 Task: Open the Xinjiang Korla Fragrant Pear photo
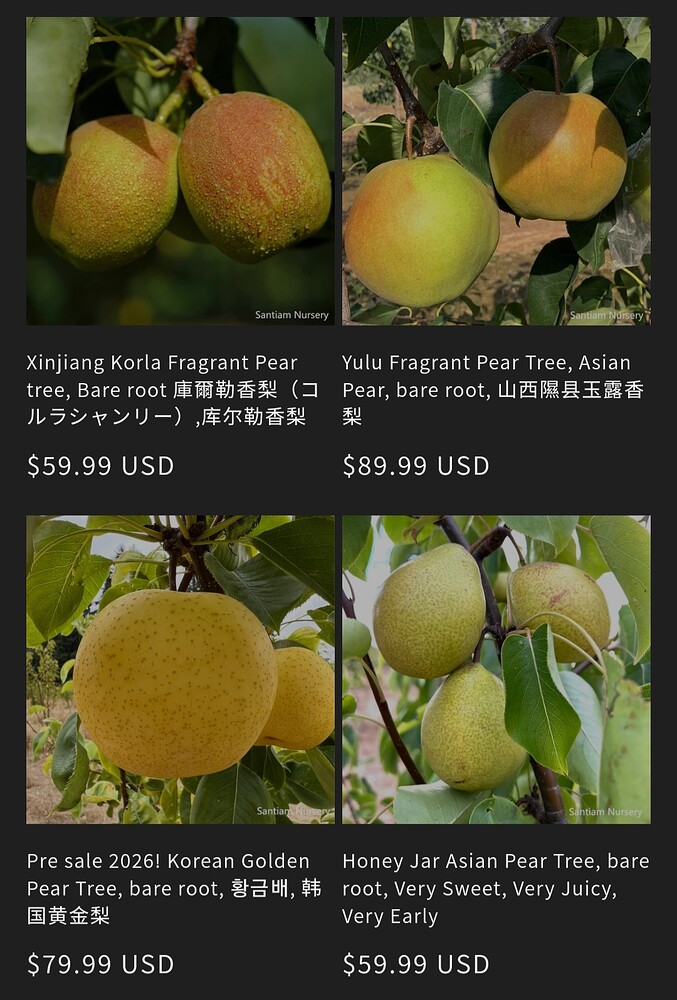tap(180, 170)
